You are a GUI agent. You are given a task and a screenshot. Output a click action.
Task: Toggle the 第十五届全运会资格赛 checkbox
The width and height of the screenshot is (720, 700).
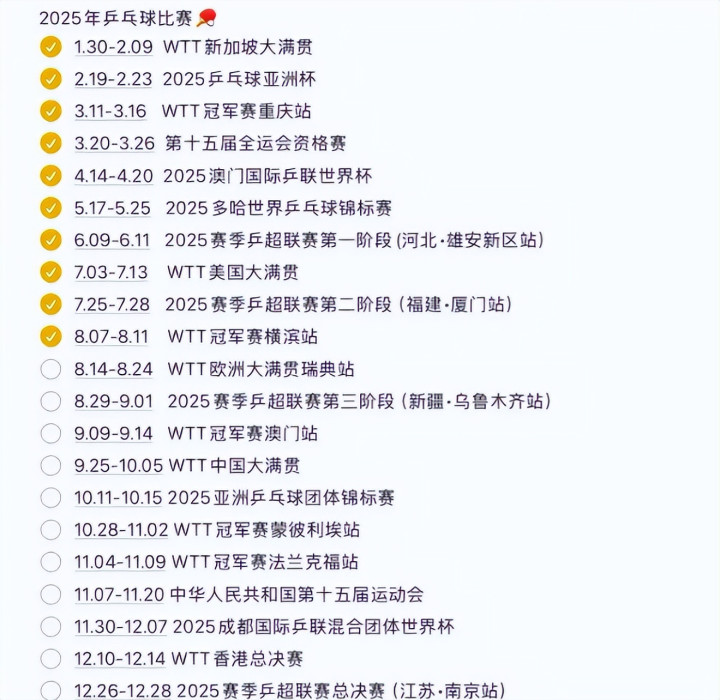50,144
